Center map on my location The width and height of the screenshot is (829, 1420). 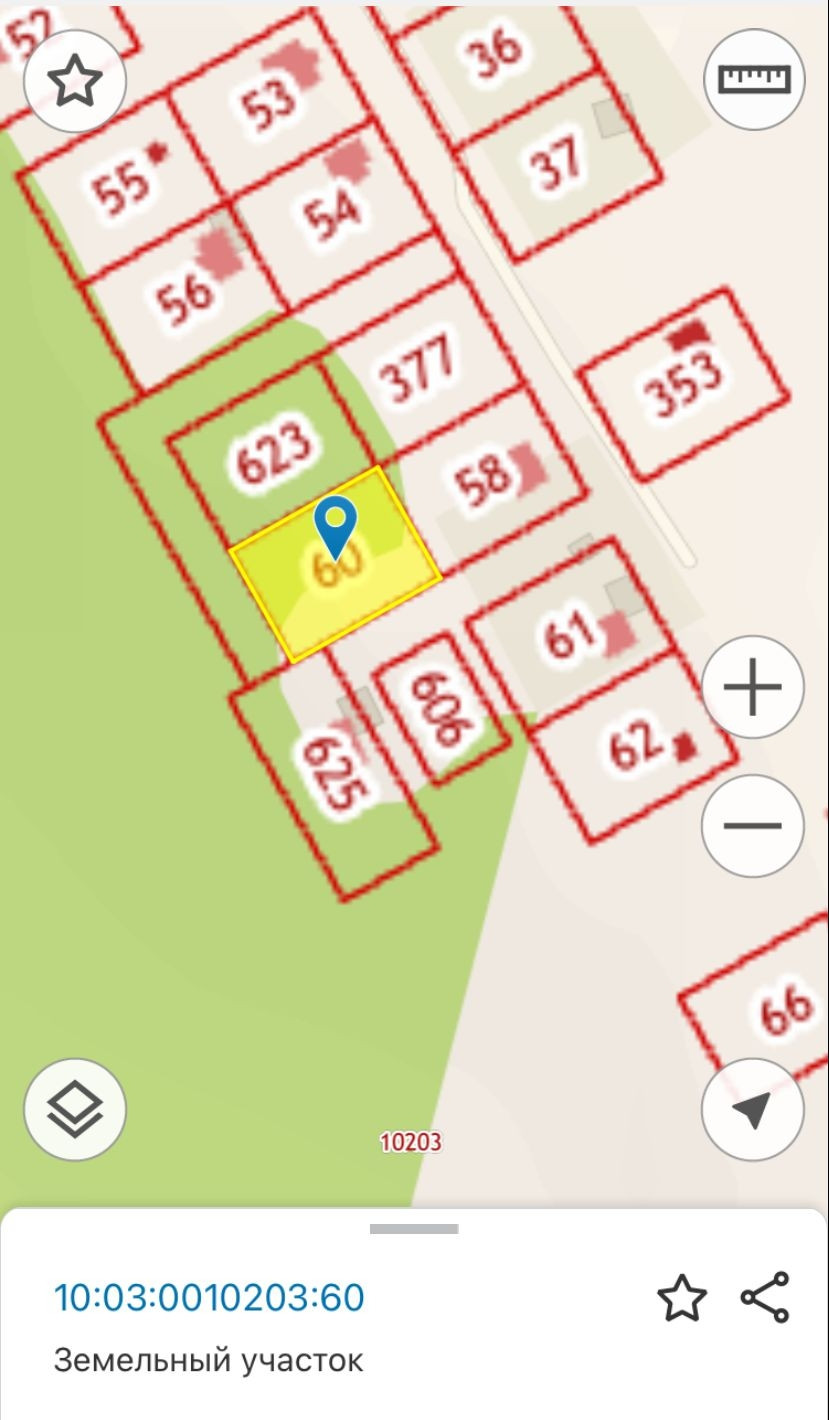tap(752, 1109)
